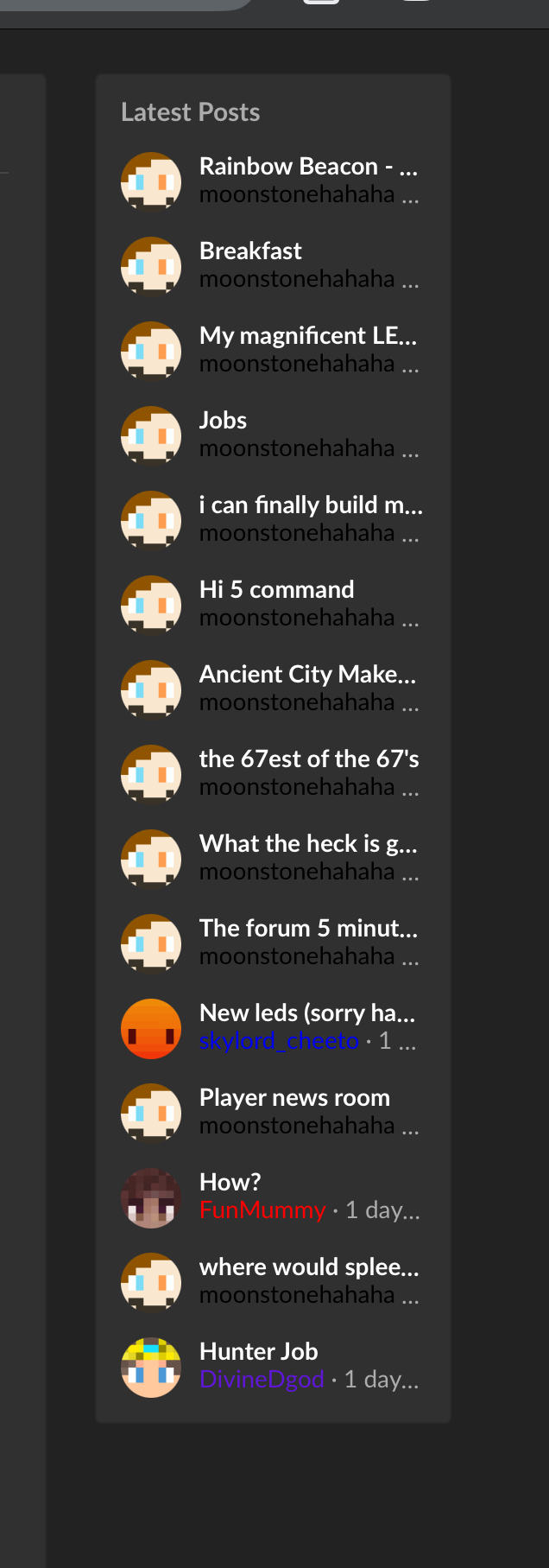This screenshot has width=549, height=1568.
Task: View DivineDgod's profile
Action: (262, 1380)
